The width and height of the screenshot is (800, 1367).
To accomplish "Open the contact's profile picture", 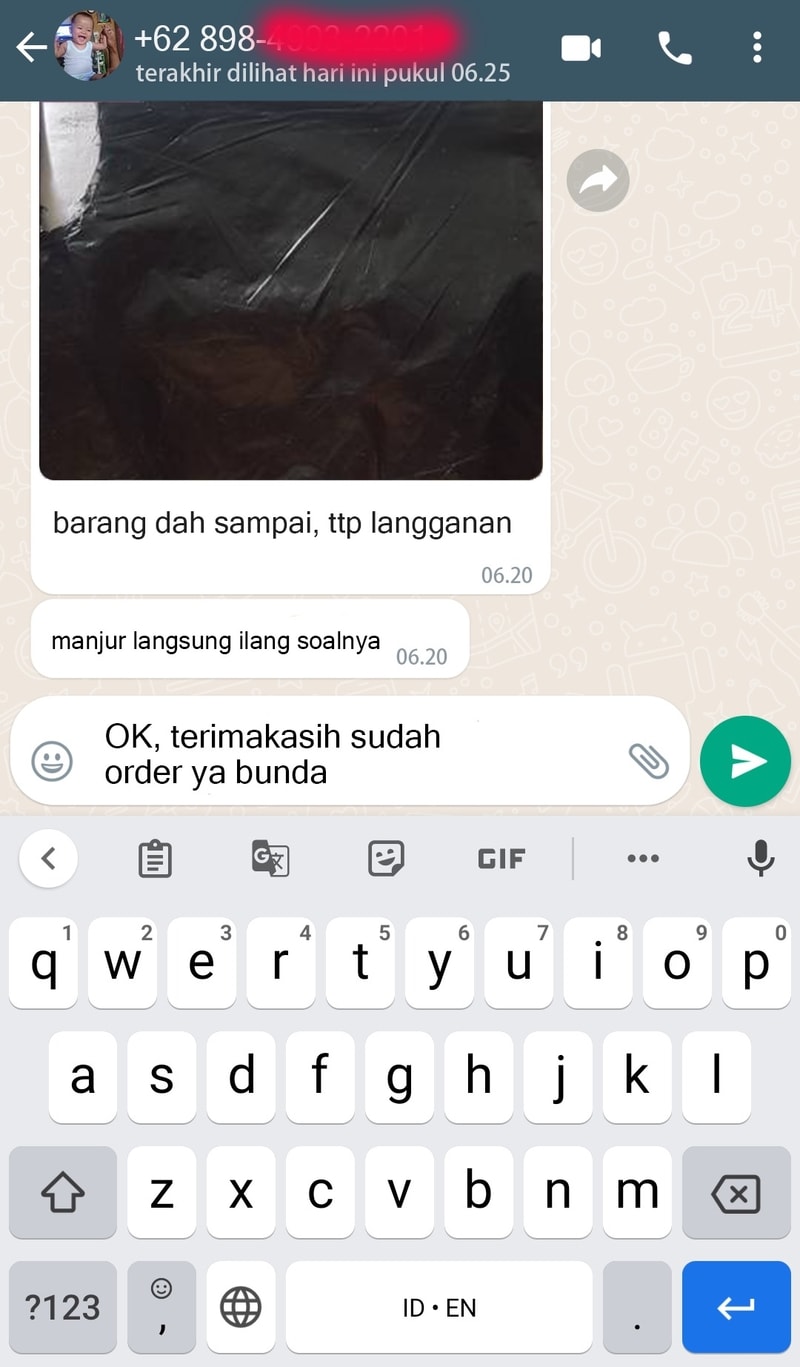I will pos(88,48).
